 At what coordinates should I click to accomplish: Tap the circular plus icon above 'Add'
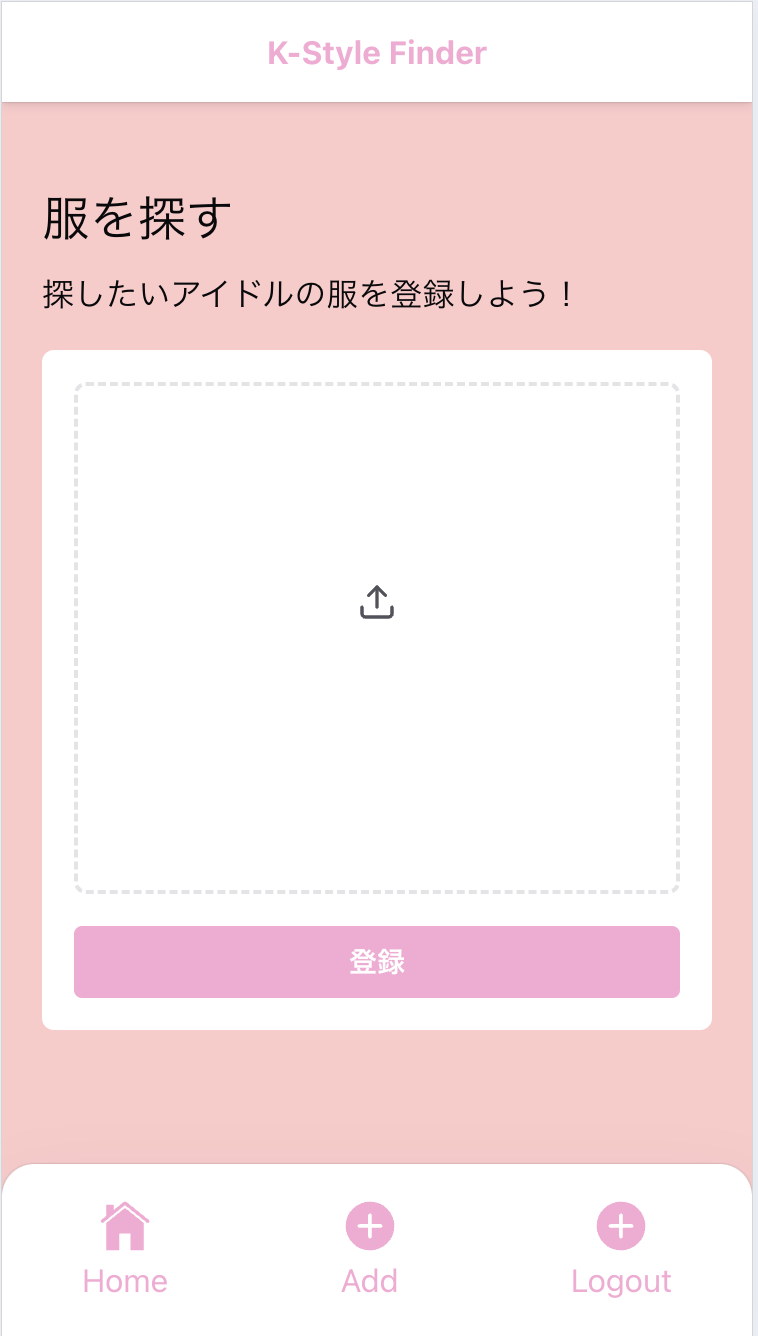370,1225
